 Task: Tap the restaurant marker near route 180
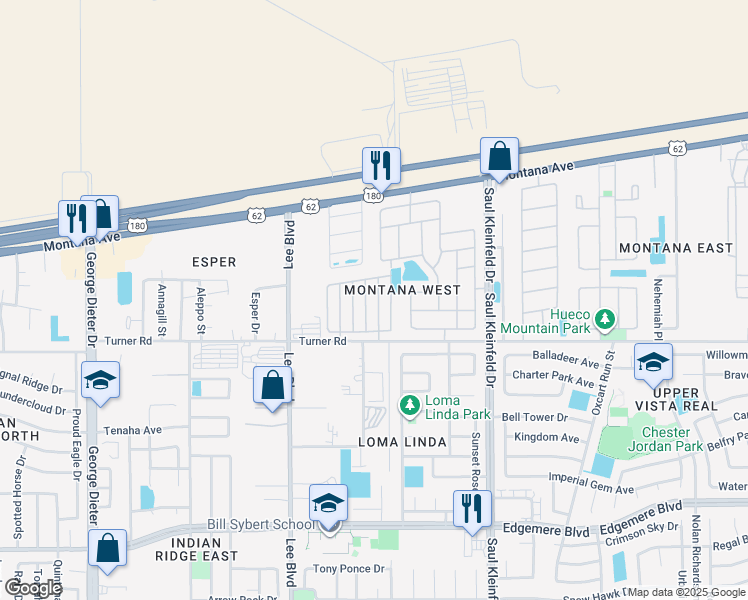[x=381, y=166]
